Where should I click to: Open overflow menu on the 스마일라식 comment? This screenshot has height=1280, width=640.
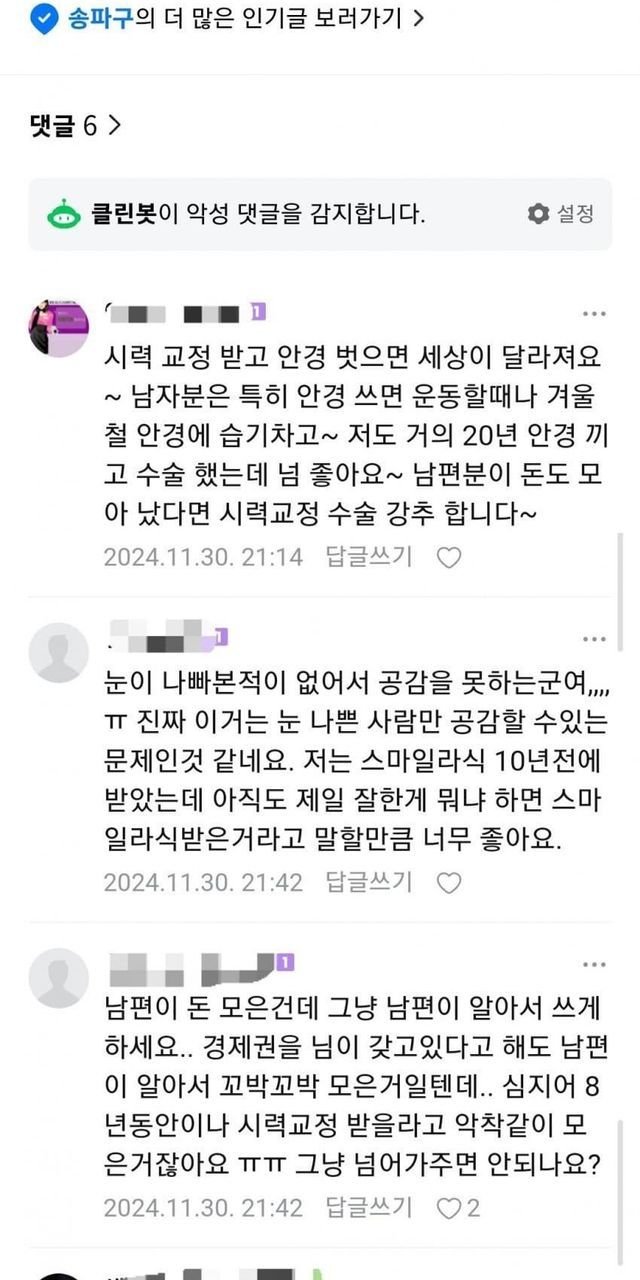click(594, 638)
